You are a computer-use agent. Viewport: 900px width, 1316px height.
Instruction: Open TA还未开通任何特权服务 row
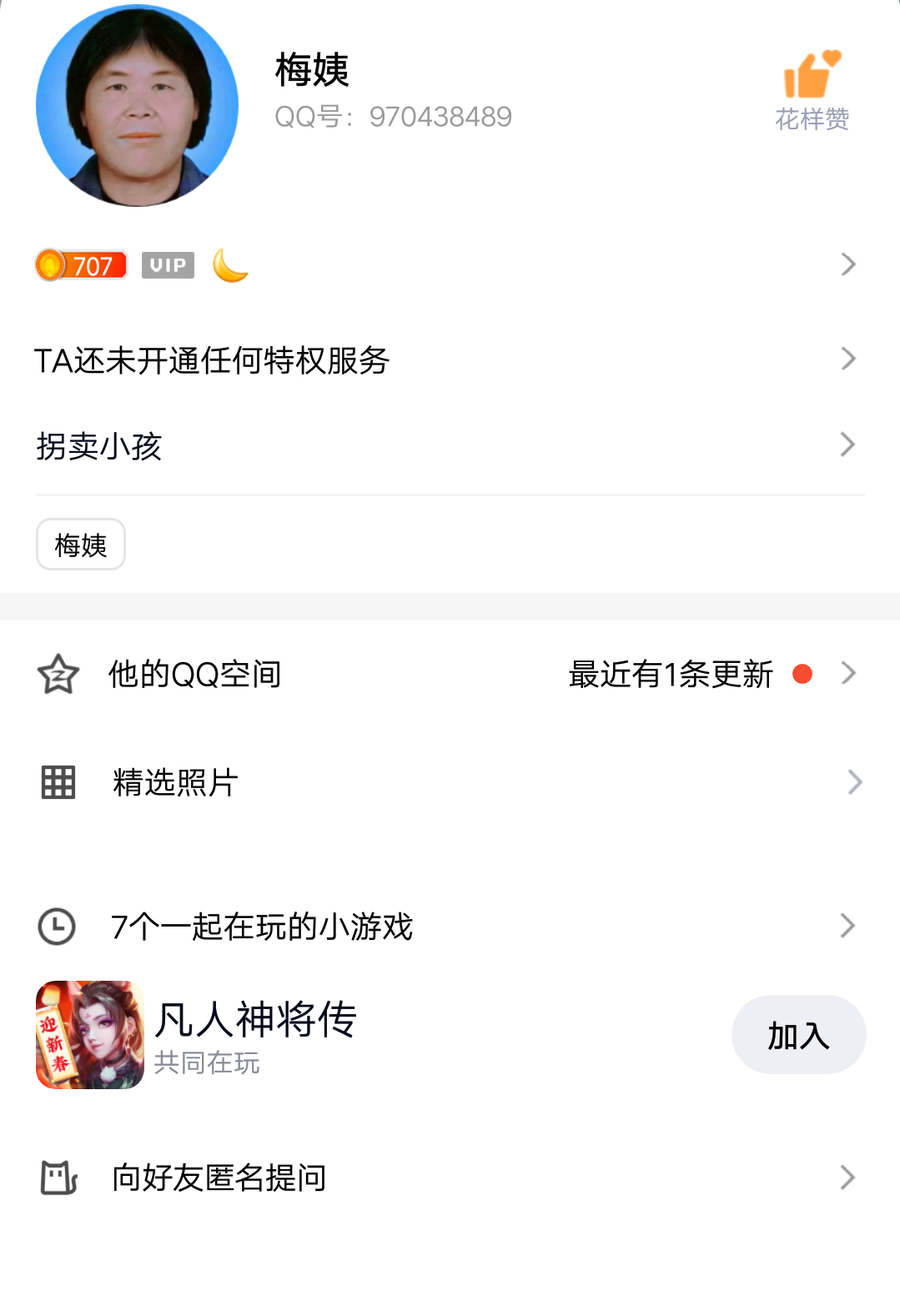(x=450, y=359)
